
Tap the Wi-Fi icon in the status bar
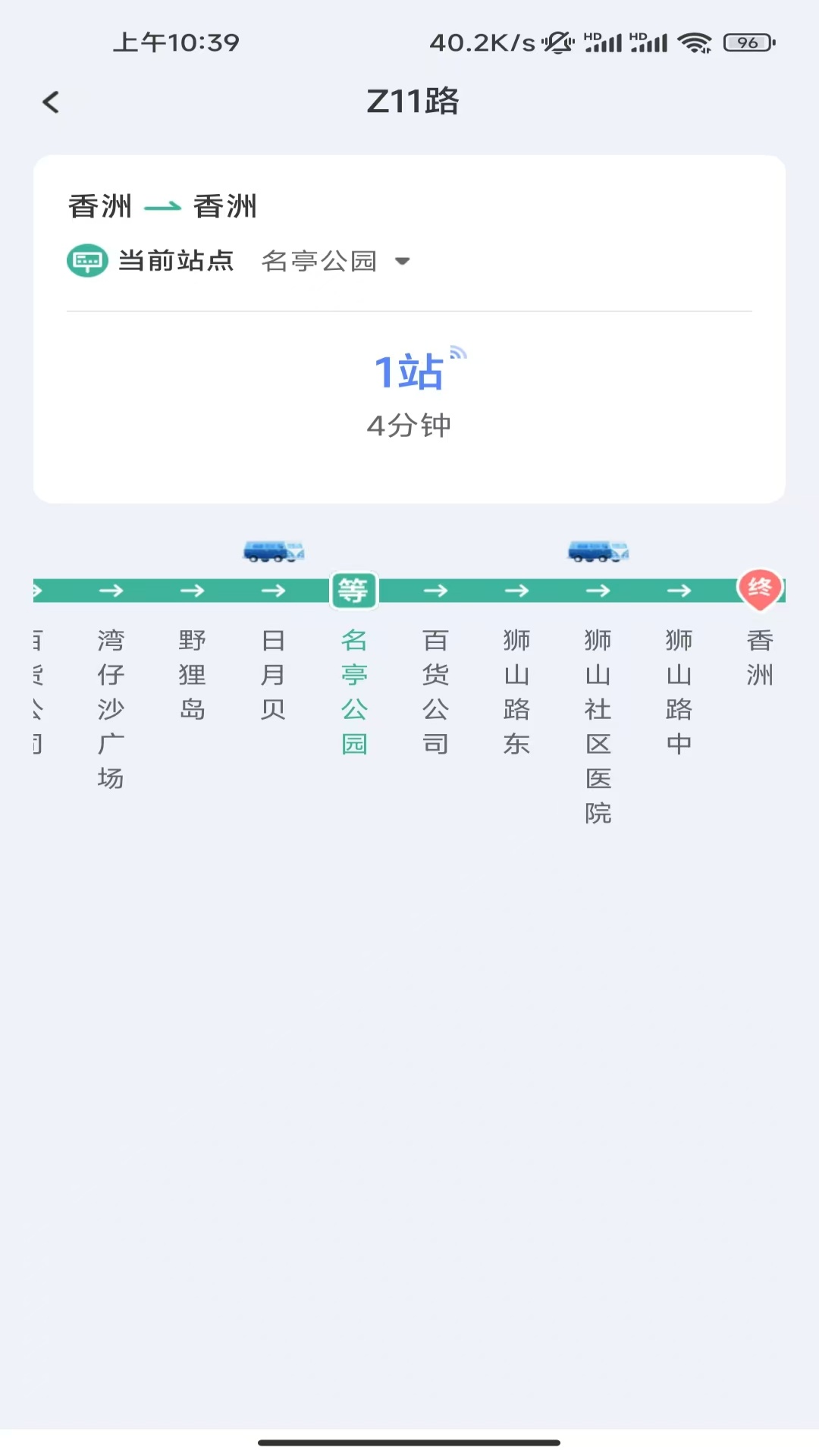tap(694, 43)
